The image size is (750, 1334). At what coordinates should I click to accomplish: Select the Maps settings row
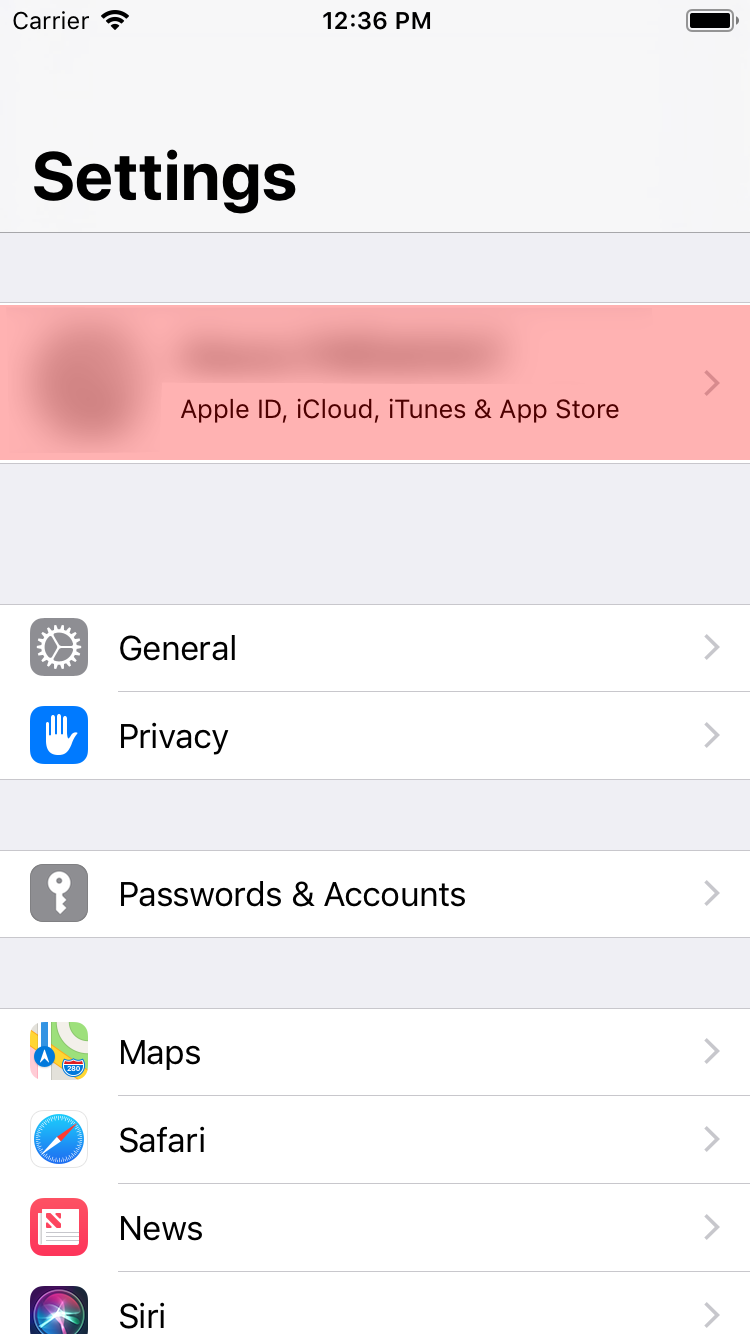point(375,1052)
